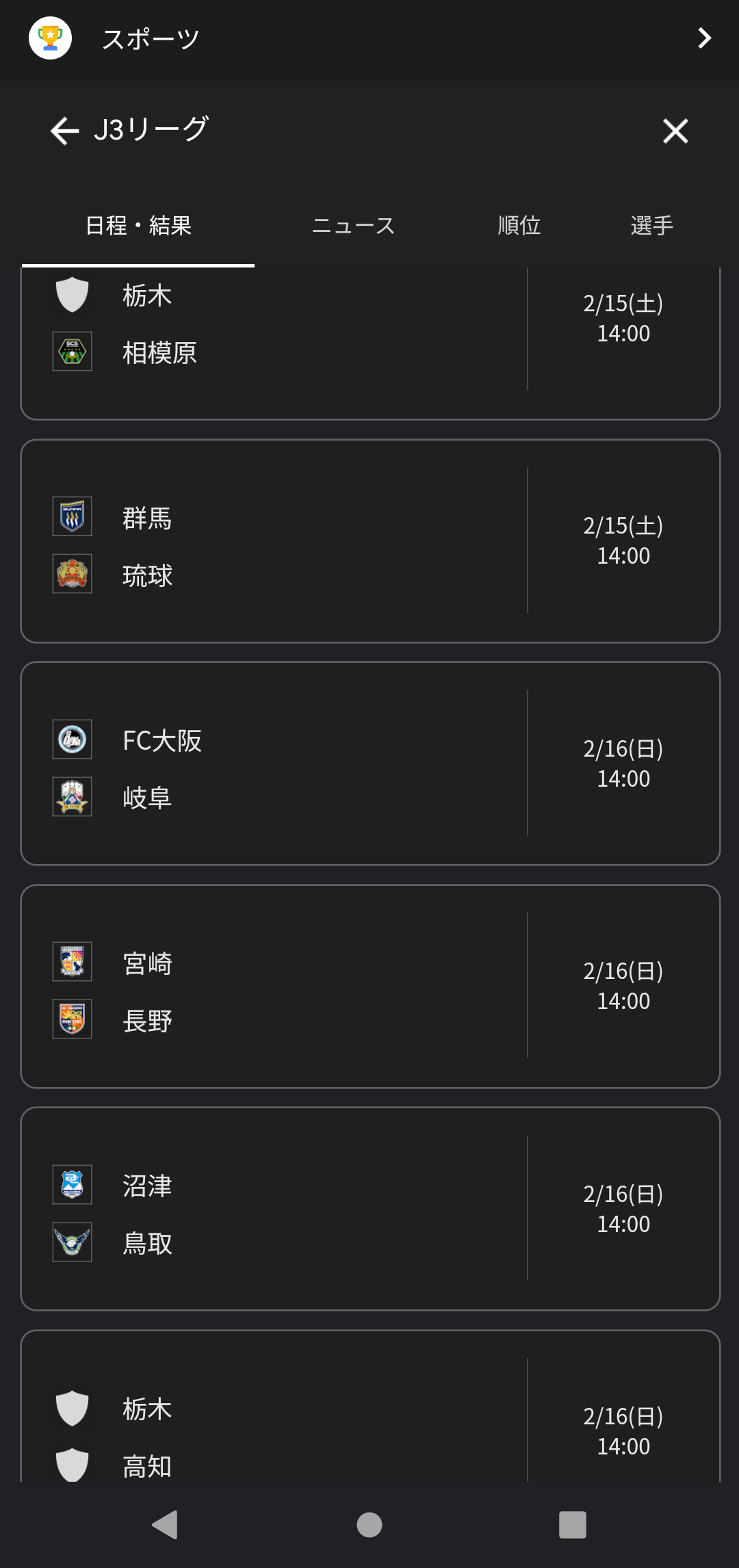Open the 宮崎 vs 長野 match card
The width and height of the screenshot is (739, 1568).
point(370,986)
